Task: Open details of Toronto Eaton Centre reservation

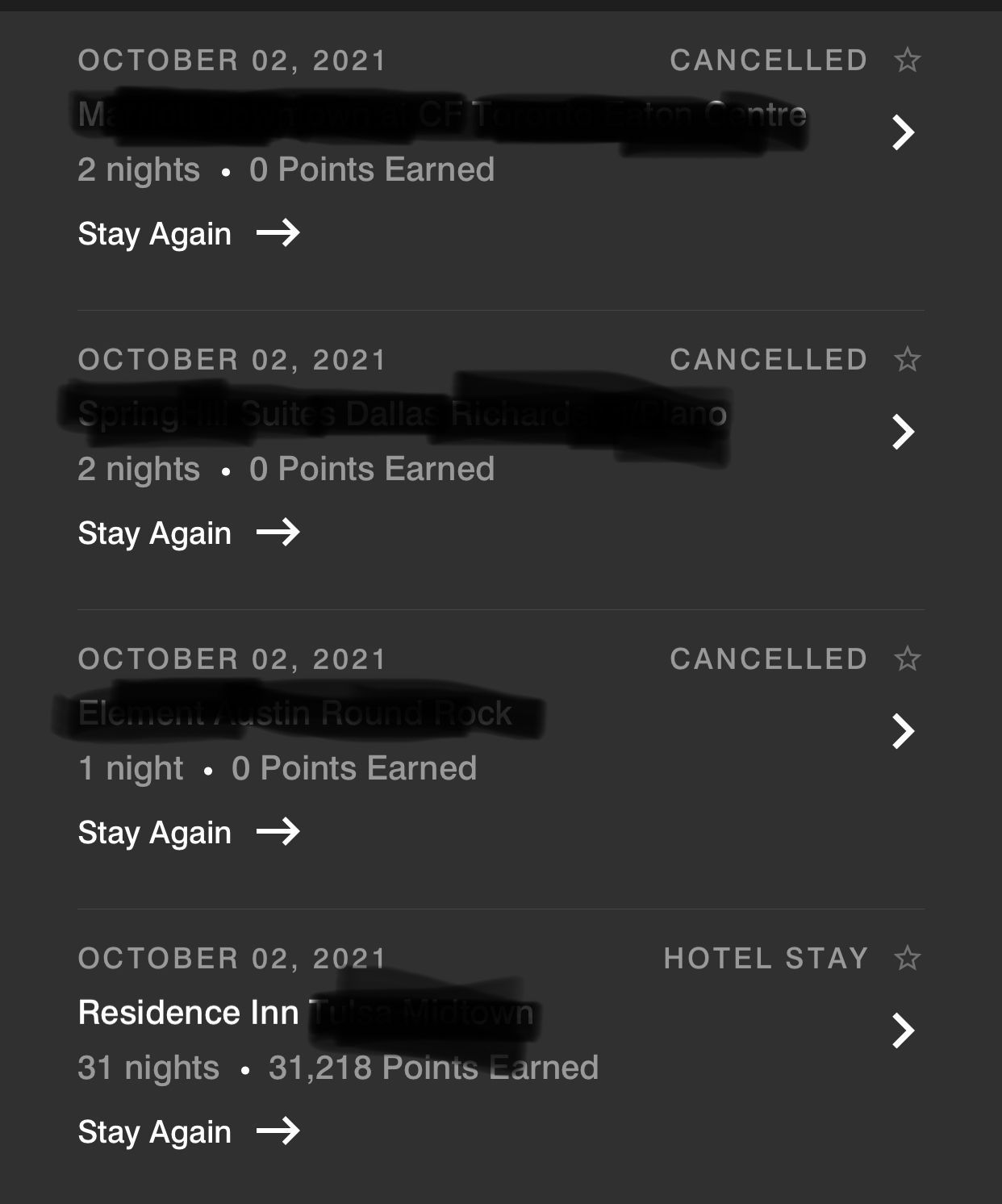Action: pos(903,132)
